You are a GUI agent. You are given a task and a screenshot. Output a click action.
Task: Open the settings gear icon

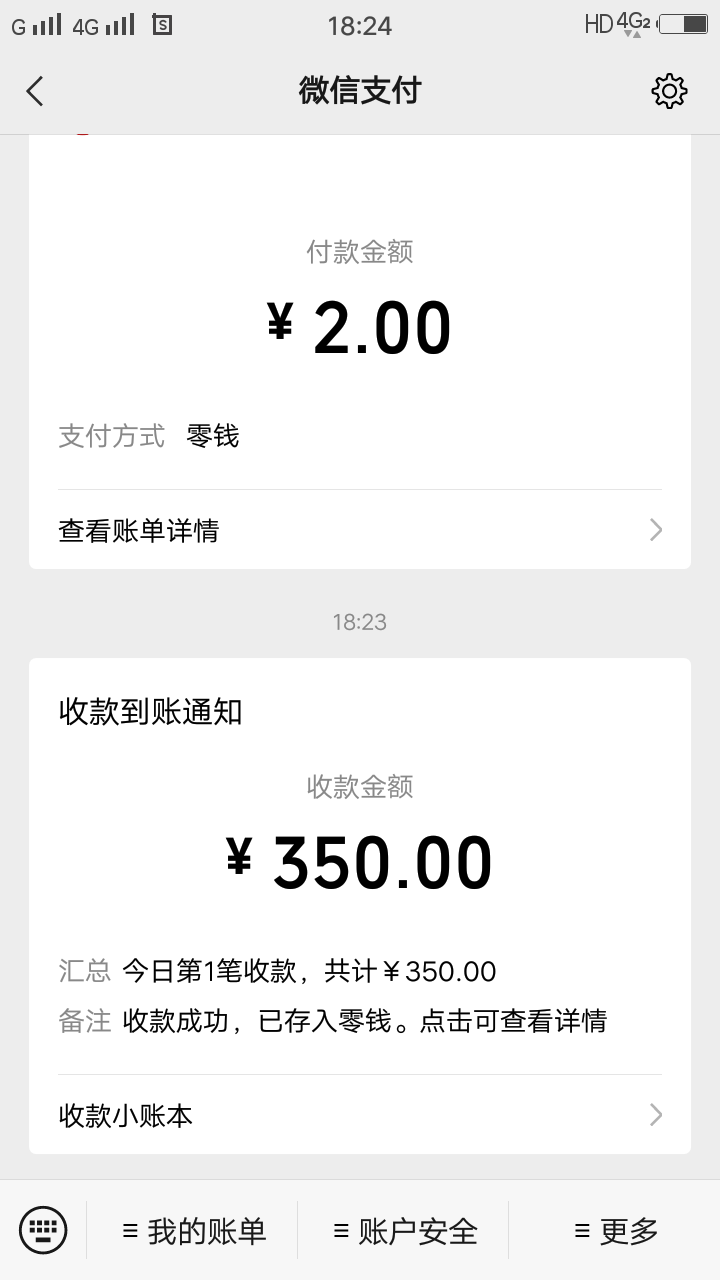pyautogui.click(x=669, y=91)
